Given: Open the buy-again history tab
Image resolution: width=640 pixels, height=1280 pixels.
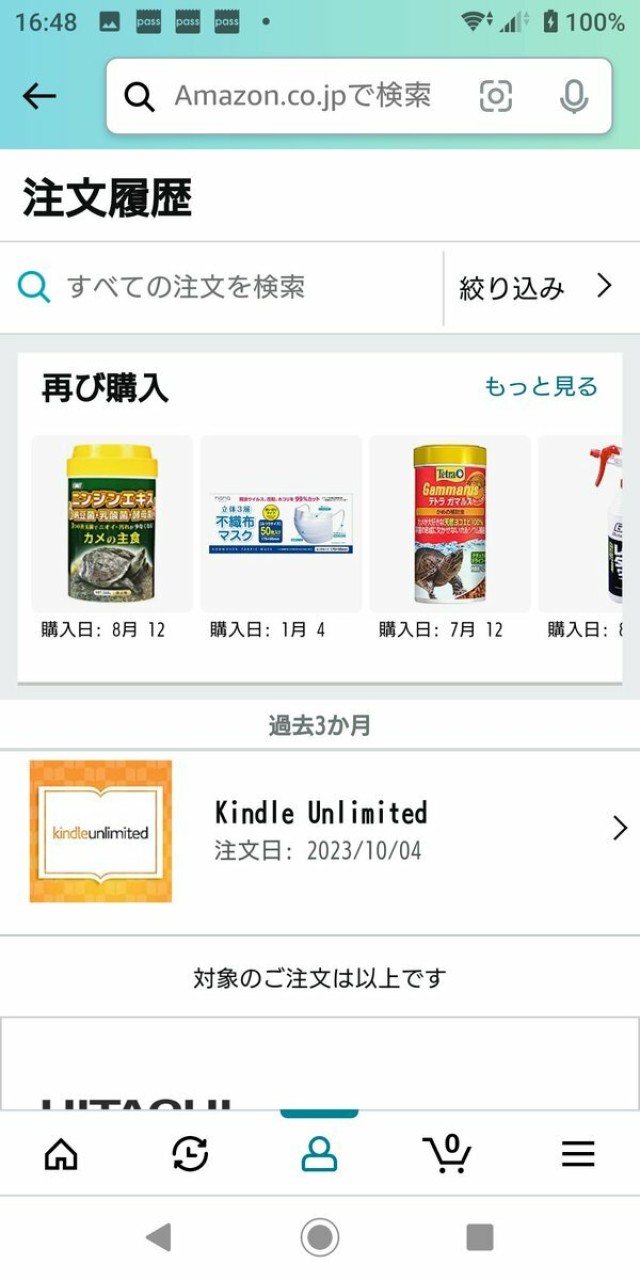Looking at the screenshot, I should 190,1153.
